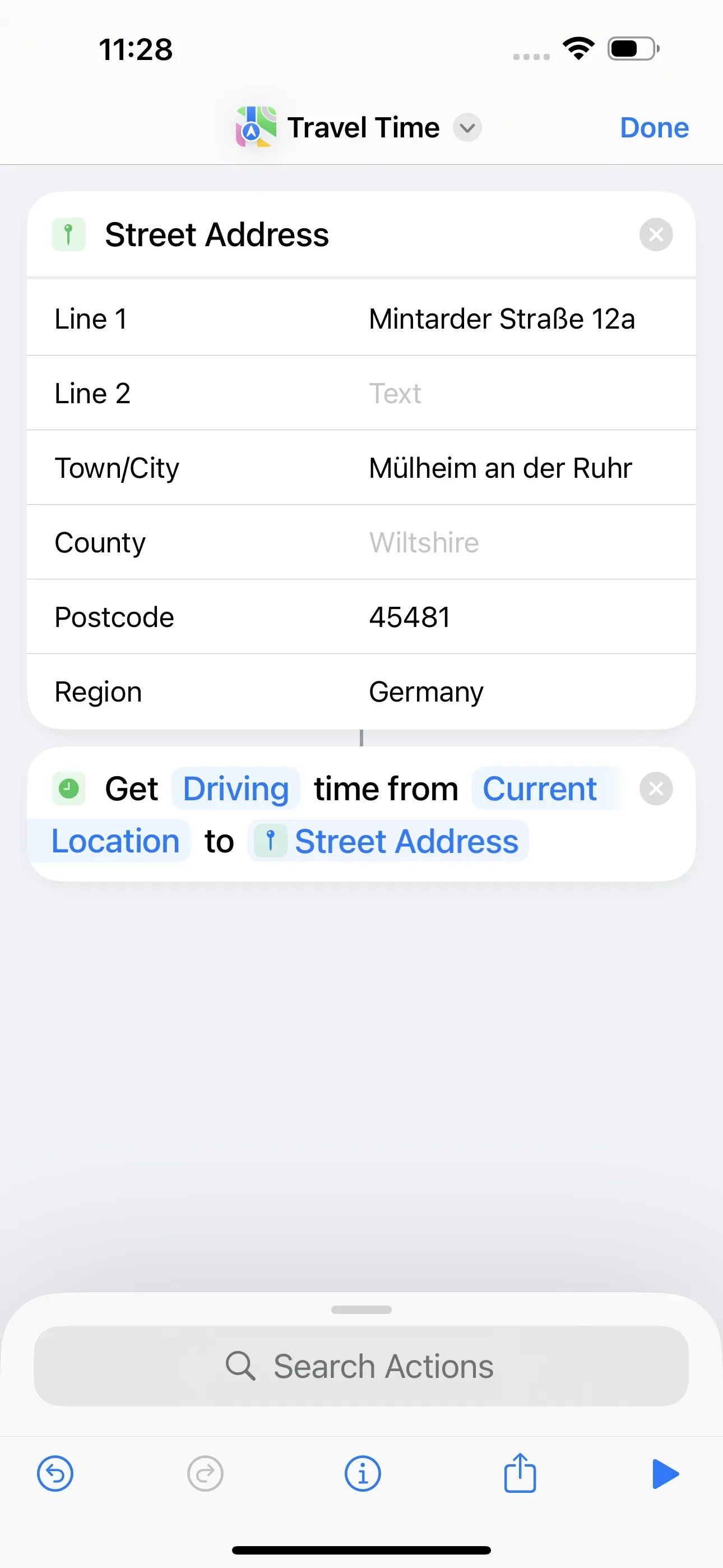
Task: Click the Maps app icon beside Travel Time
Action: point(256,127)
